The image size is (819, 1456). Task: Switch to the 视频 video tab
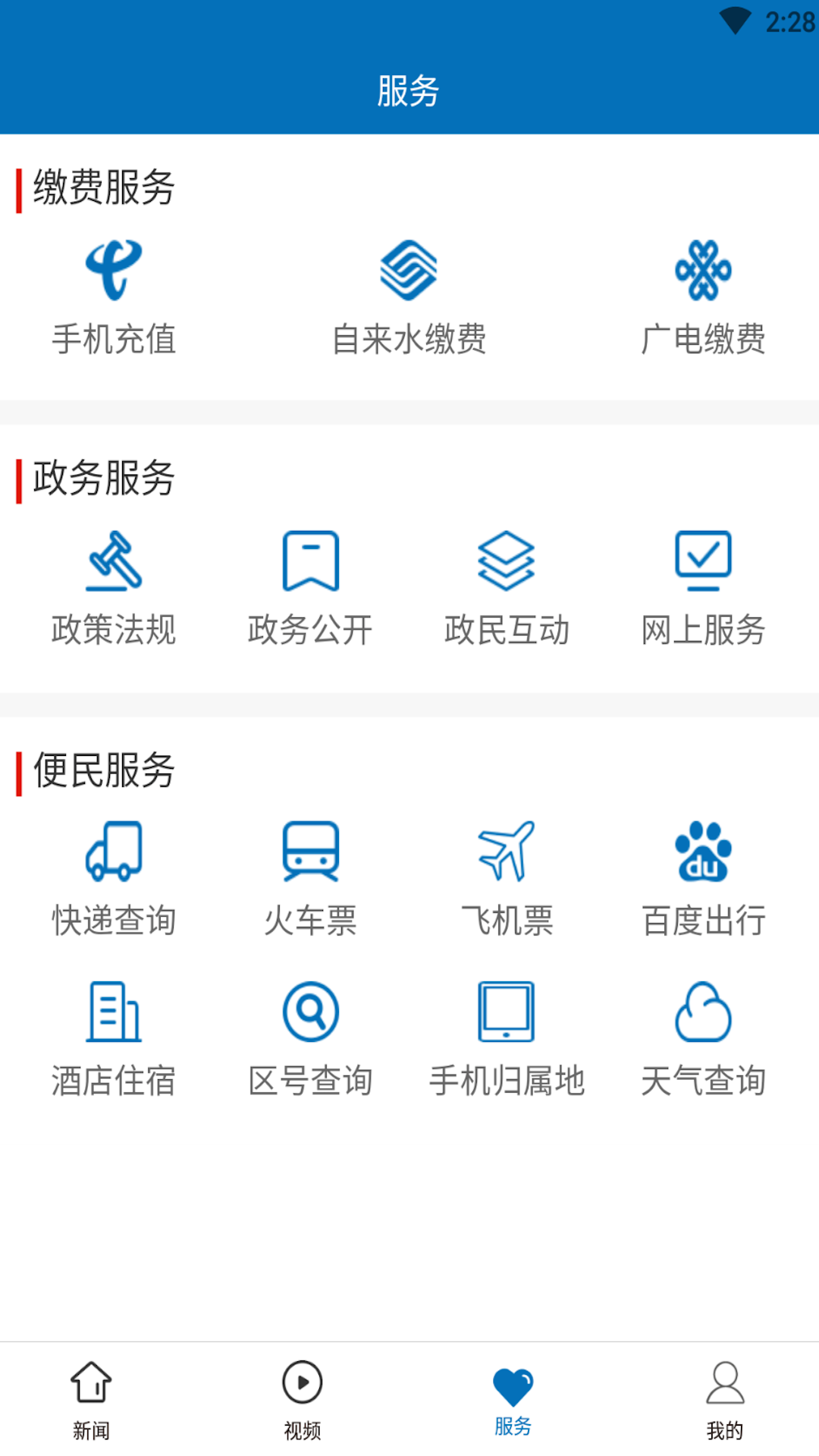tap(303, 1400)
